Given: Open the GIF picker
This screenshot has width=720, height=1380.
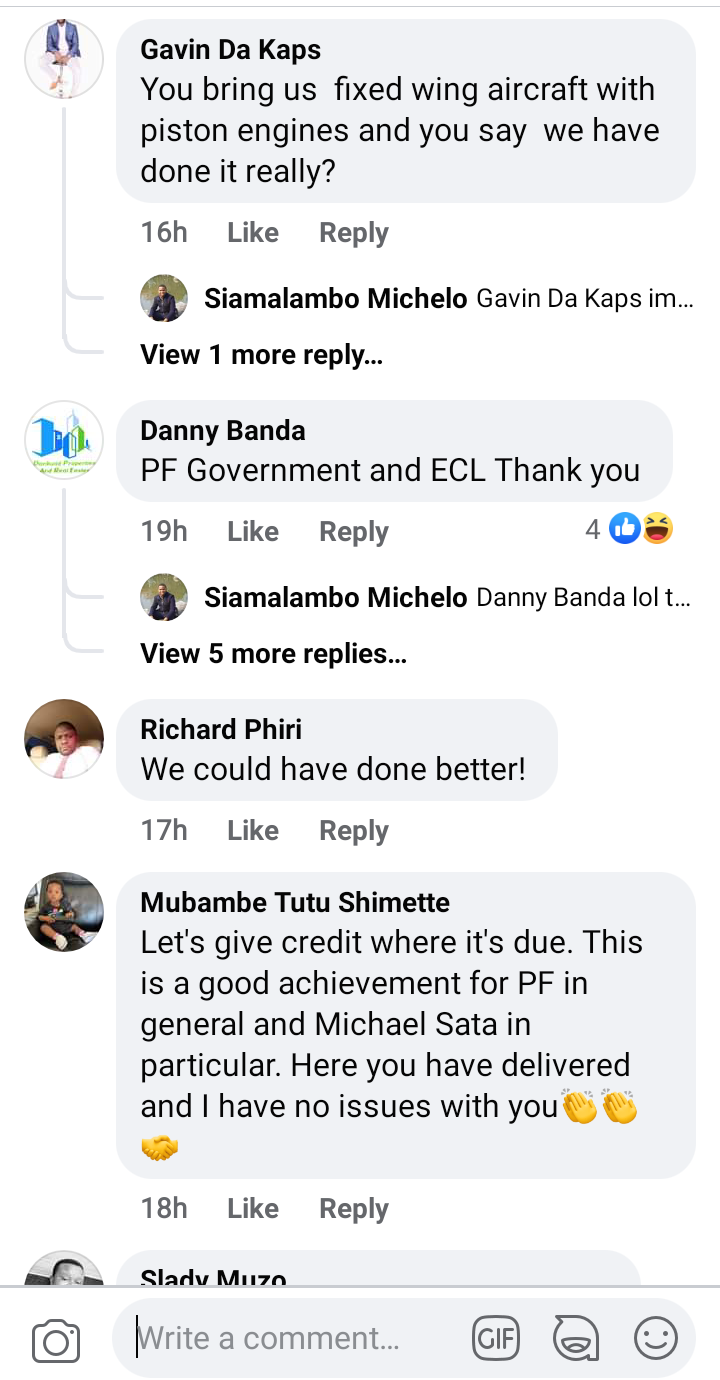Looking at the screenshot, I should coord(496,1339).
